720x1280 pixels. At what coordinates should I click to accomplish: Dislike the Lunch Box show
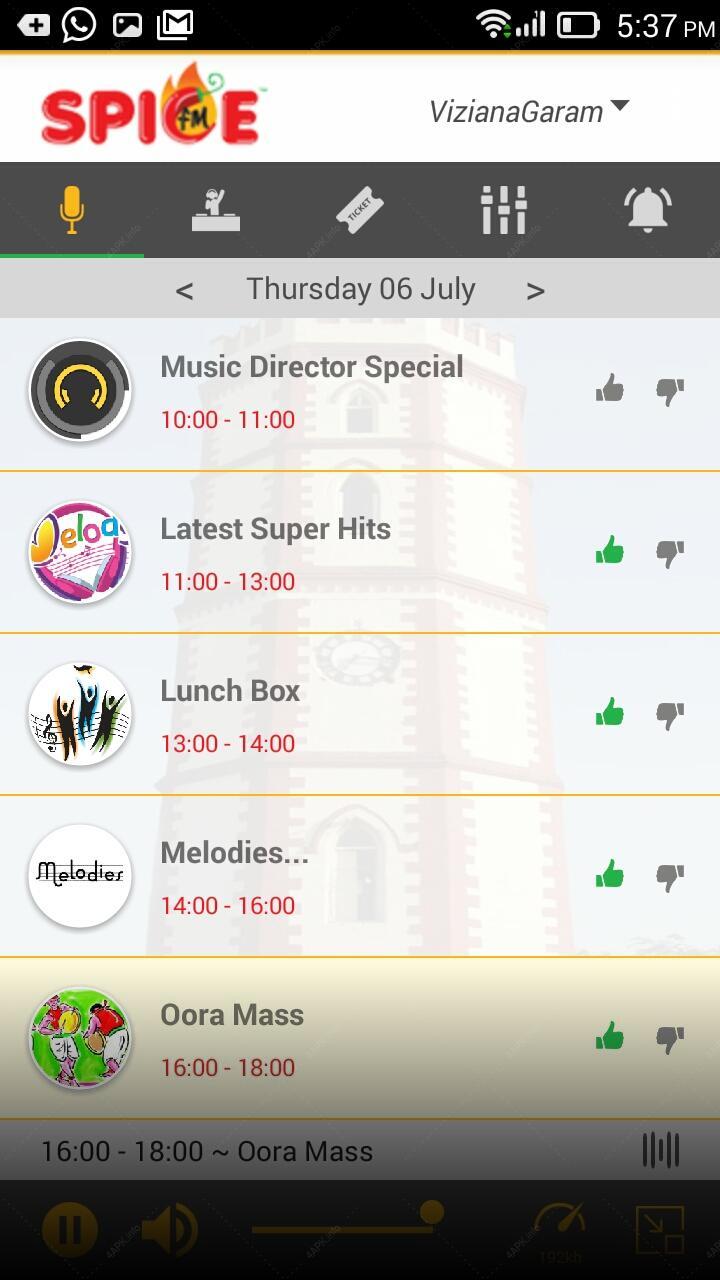click(x=670, y=715)
